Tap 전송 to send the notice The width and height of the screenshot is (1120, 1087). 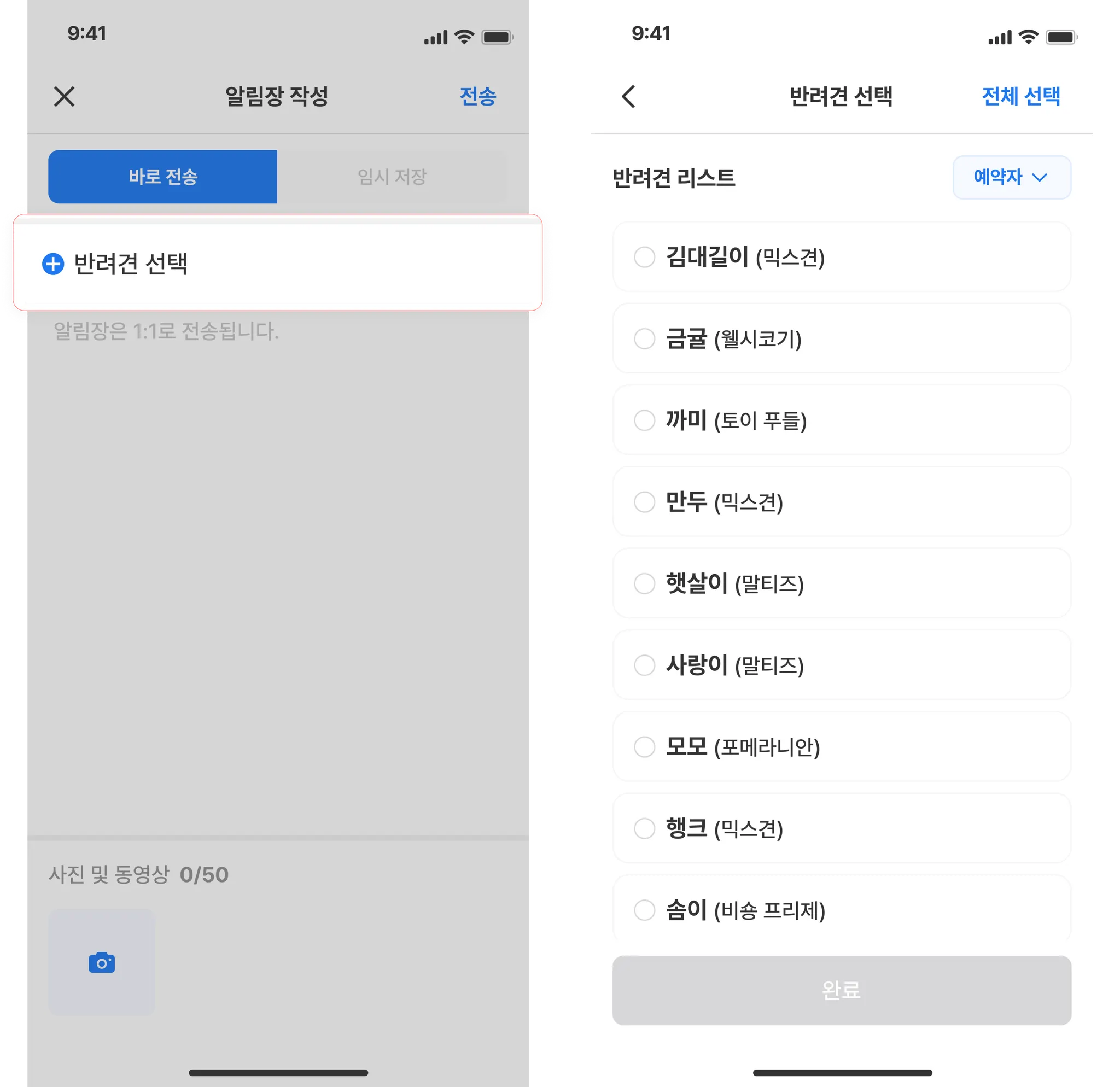coord(478,97)
